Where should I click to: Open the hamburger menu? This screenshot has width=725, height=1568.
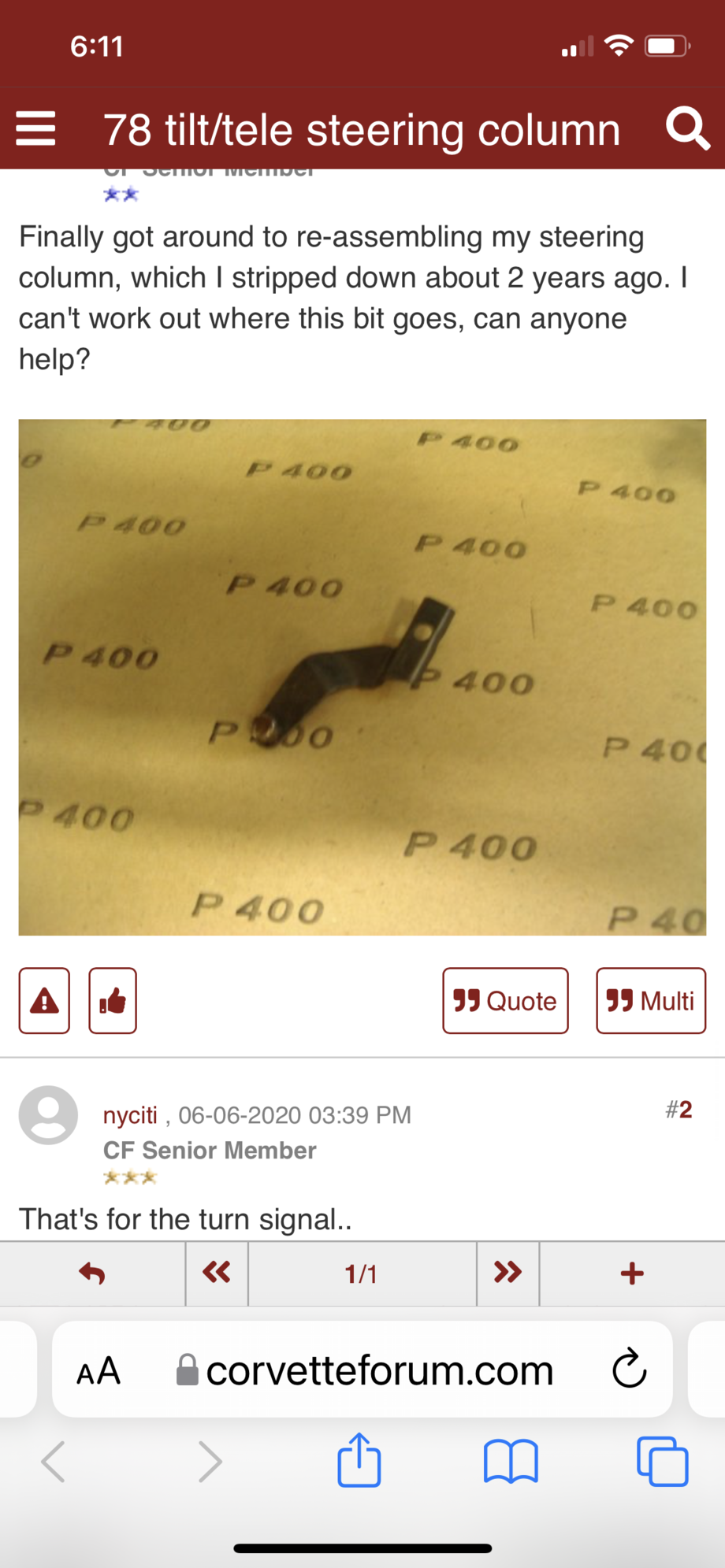coord(36,128)
